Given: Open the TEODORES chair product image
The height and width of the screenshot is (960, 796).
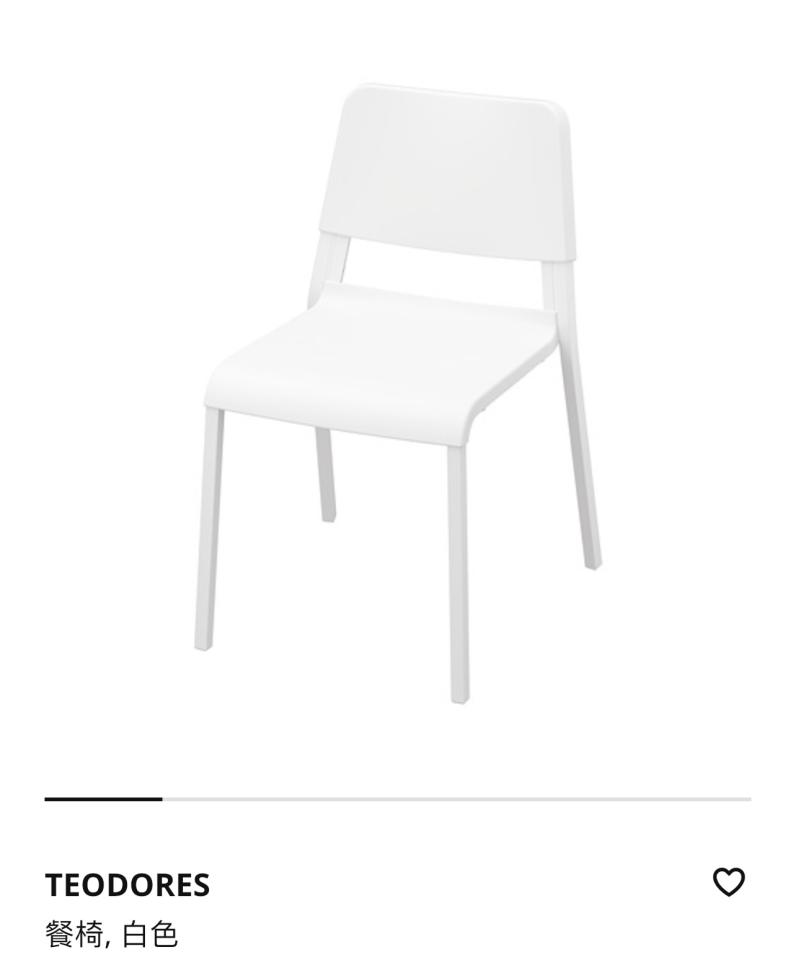Looking at the screenshot, I should click(x=398, y=390).
